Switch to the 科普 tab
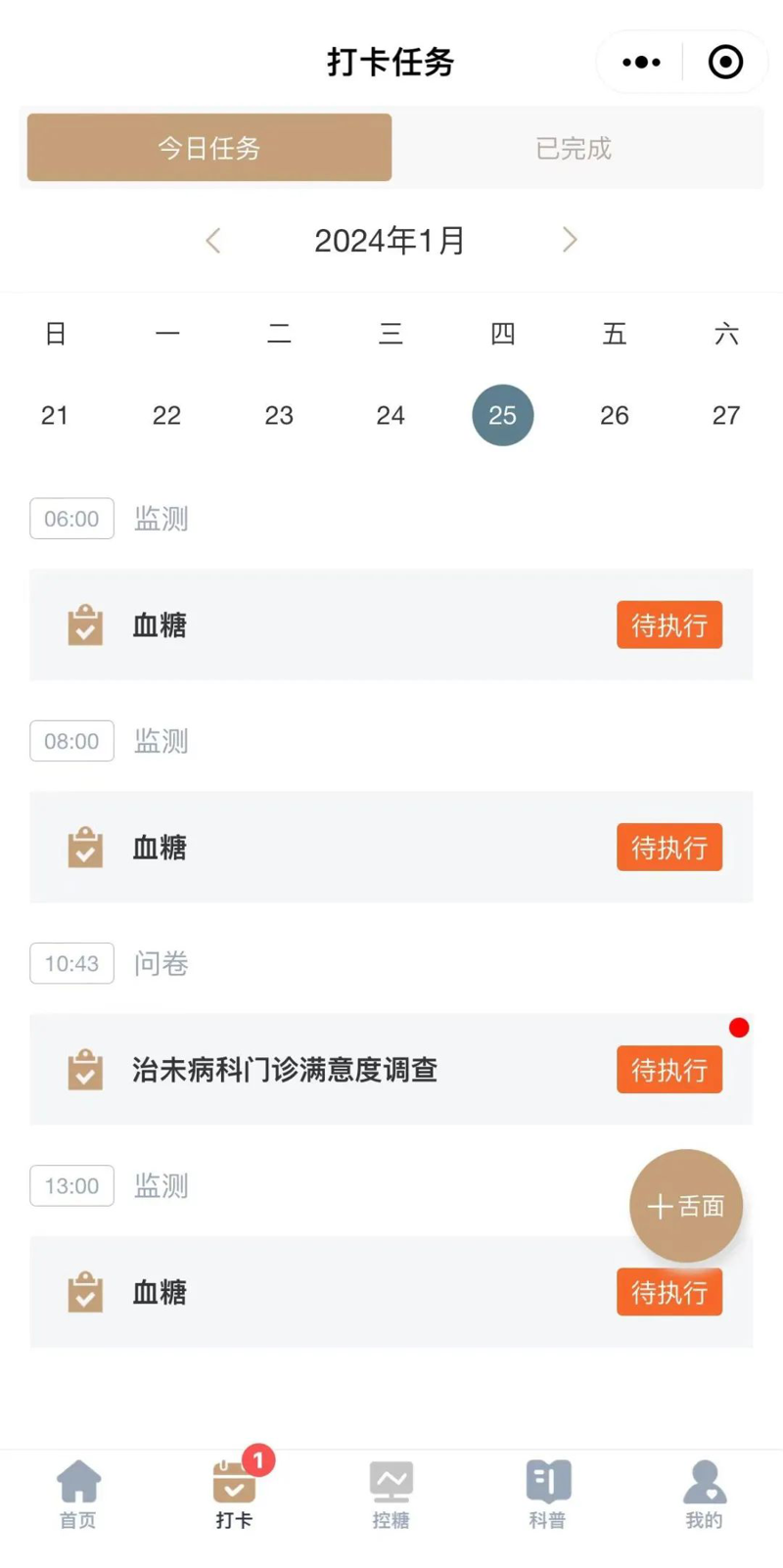 [547, 1495]
